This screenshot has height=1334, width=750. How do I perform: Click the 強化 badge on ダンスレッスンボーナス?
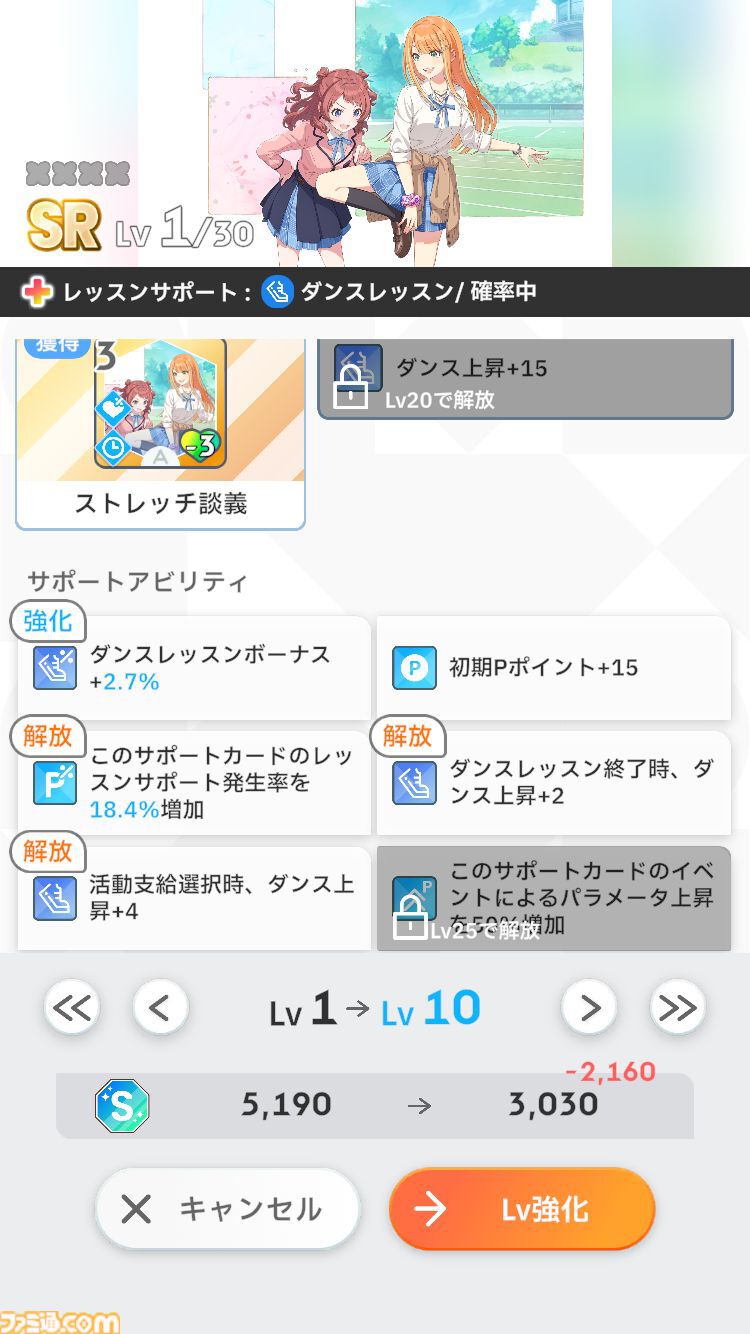tap(46, 622)
